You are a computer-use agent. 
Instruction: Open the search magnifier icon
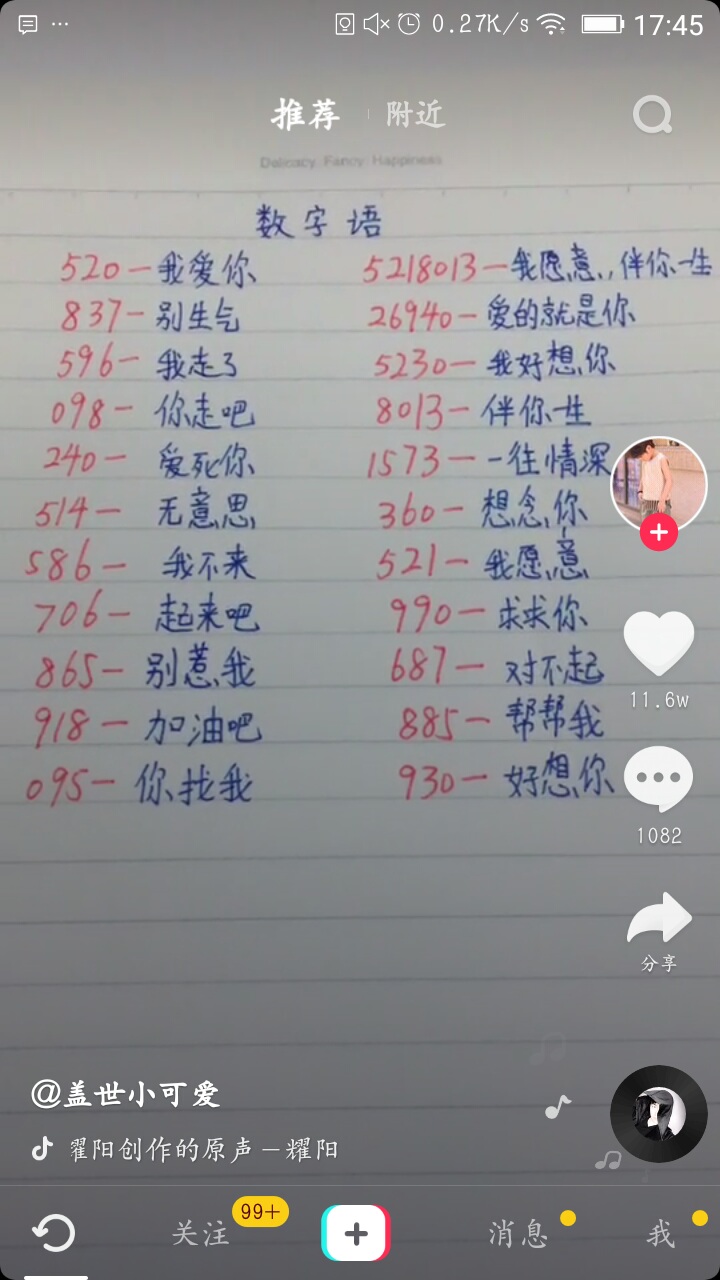coord(652,116)
